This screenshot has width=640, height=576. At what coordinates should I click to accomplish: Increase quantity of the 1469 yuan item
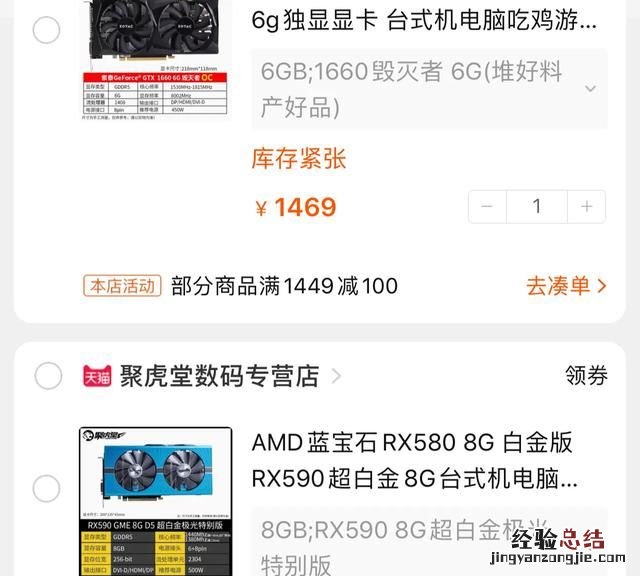[x=586, y=207]
